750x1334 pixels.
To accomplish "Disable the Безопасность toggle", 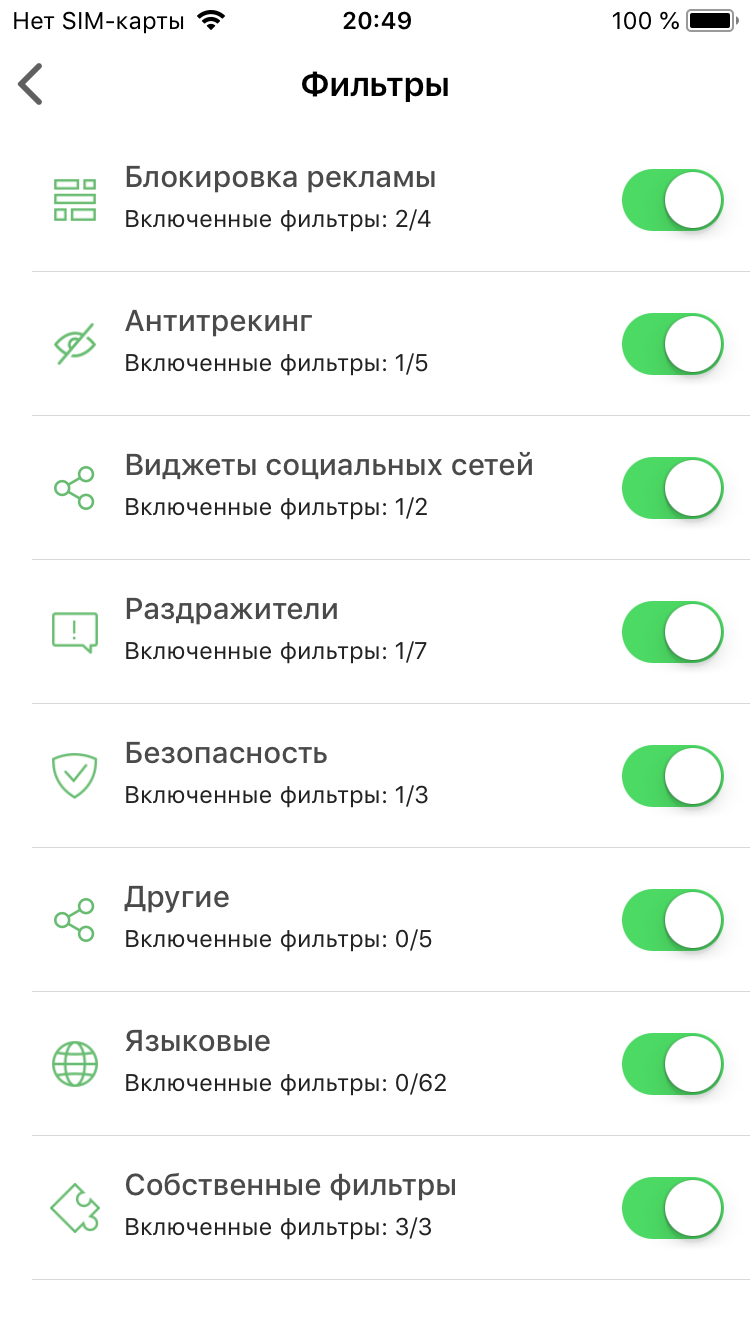I will click(x=672, y=776).
